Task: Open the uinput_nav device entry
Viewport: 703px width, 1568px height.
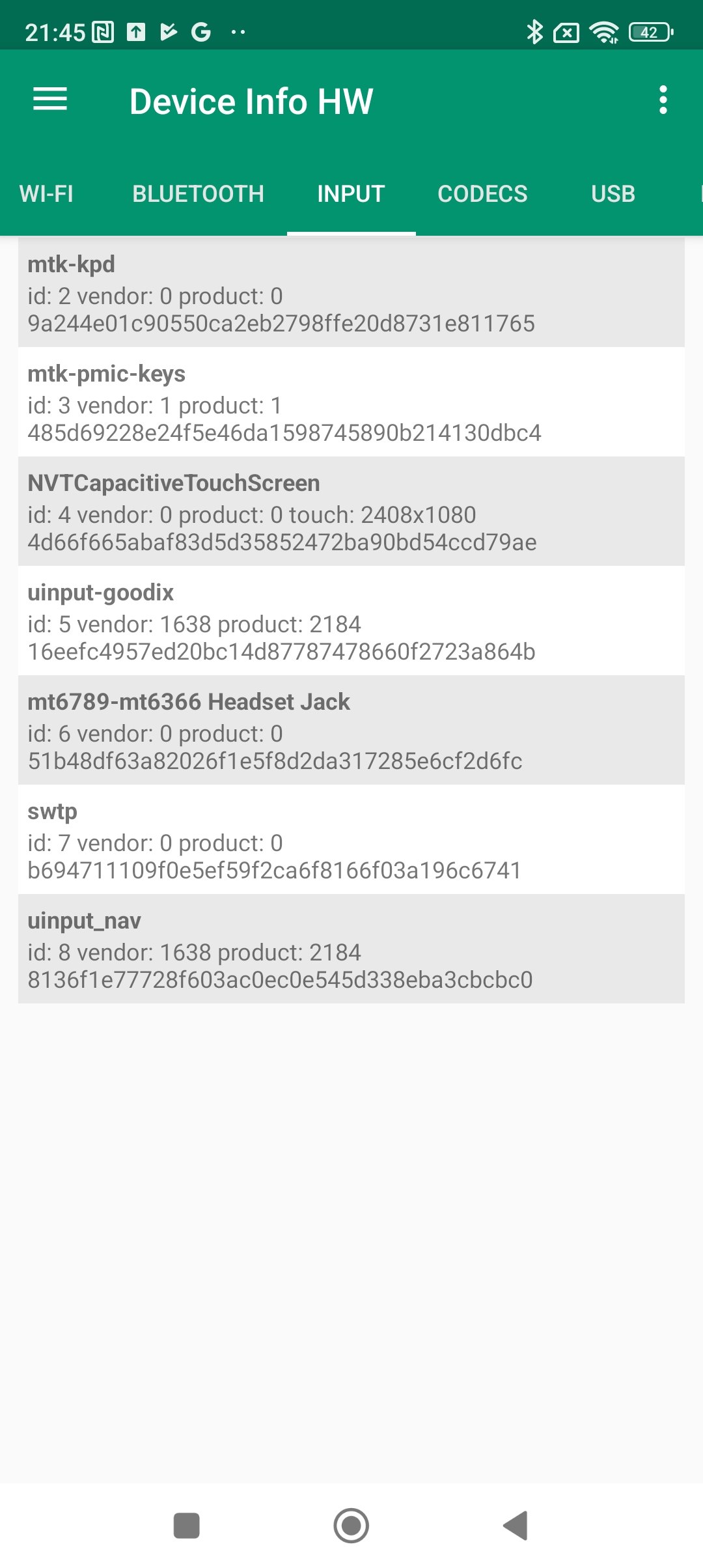Action: coord(351,949)
